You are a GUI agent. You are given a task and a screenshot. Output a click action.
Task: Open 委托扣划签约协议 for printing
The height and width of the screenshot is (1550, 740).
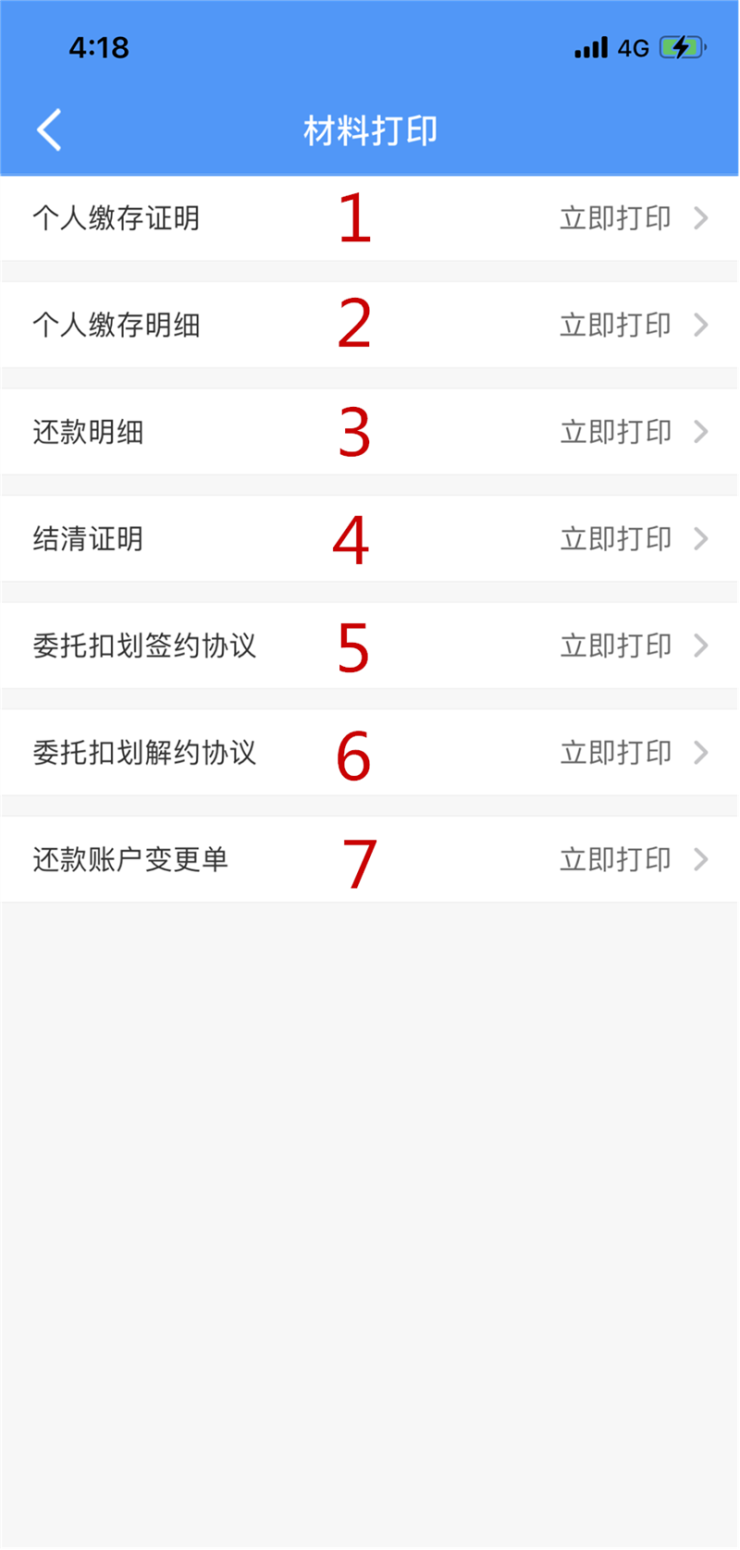pyautogui.click(x=370, y=646)
